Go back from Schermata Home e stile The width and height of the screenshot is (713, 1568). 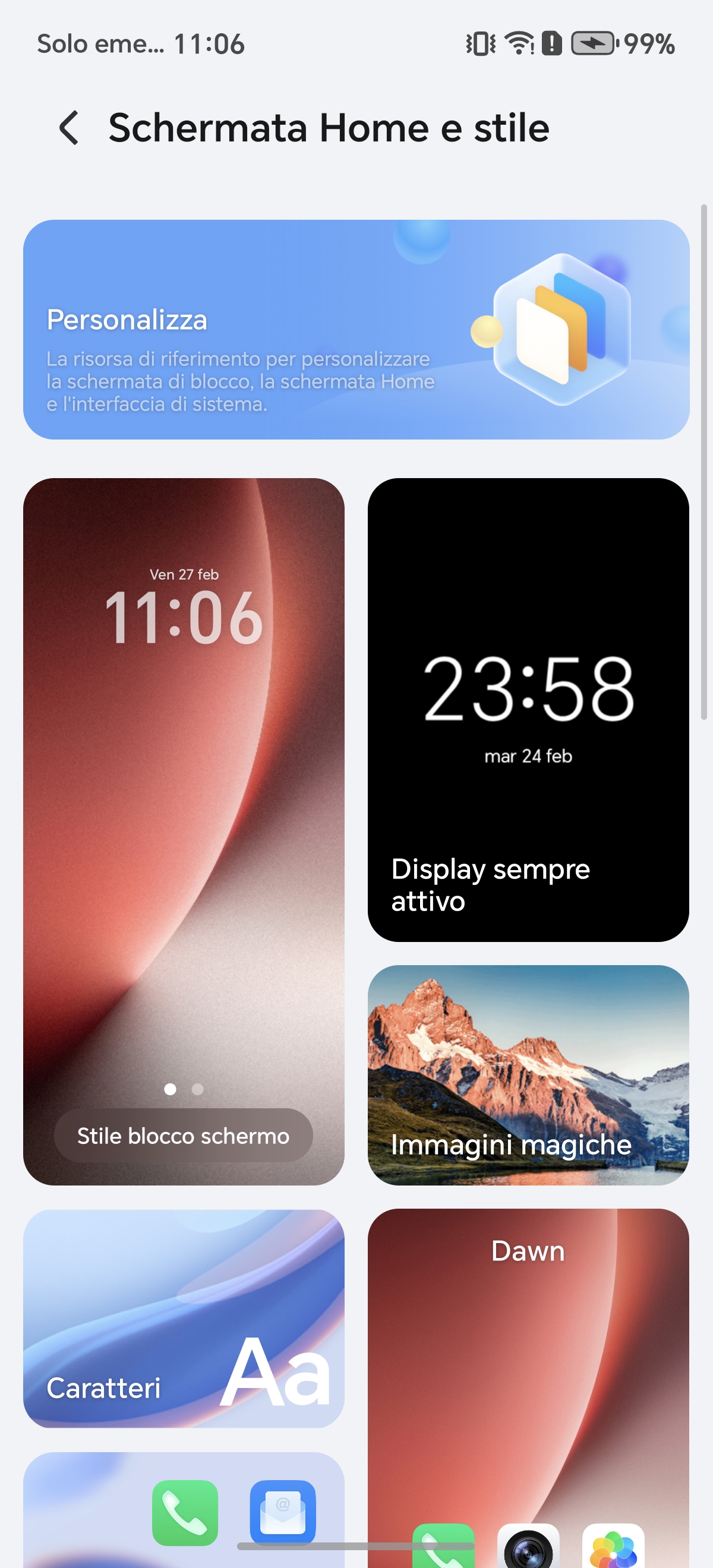click(x=69, y=128)
